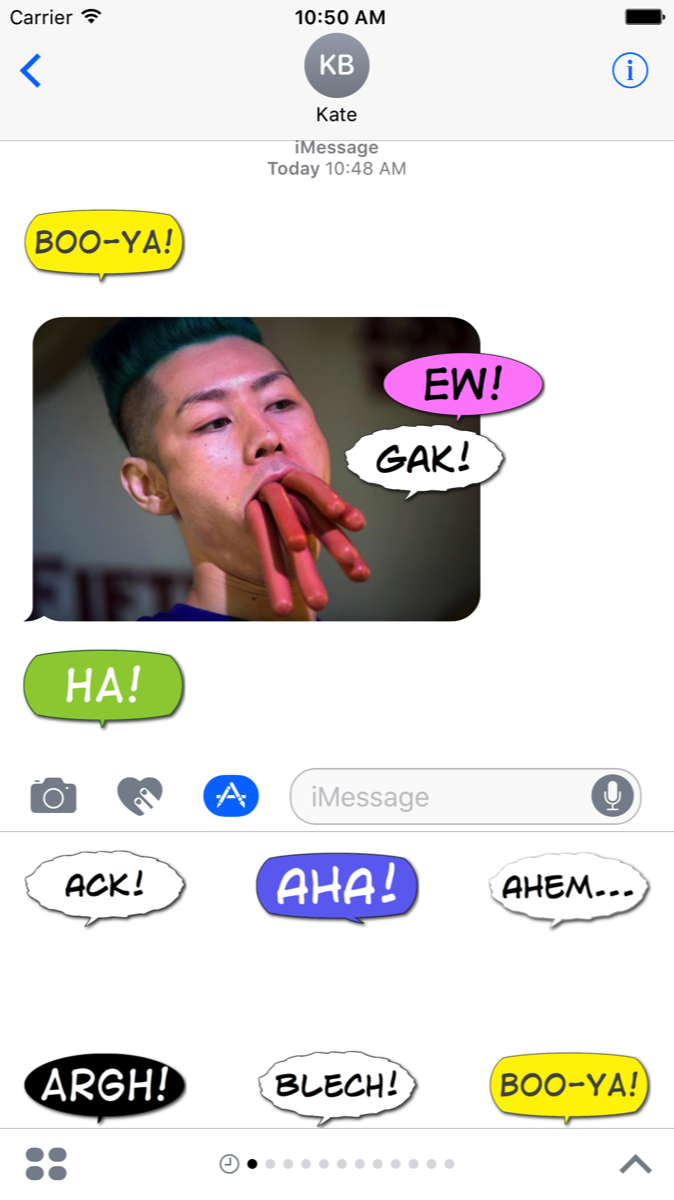Open Kate's contact avatar
Screen dimensions: 674x1200
[337, 66]
